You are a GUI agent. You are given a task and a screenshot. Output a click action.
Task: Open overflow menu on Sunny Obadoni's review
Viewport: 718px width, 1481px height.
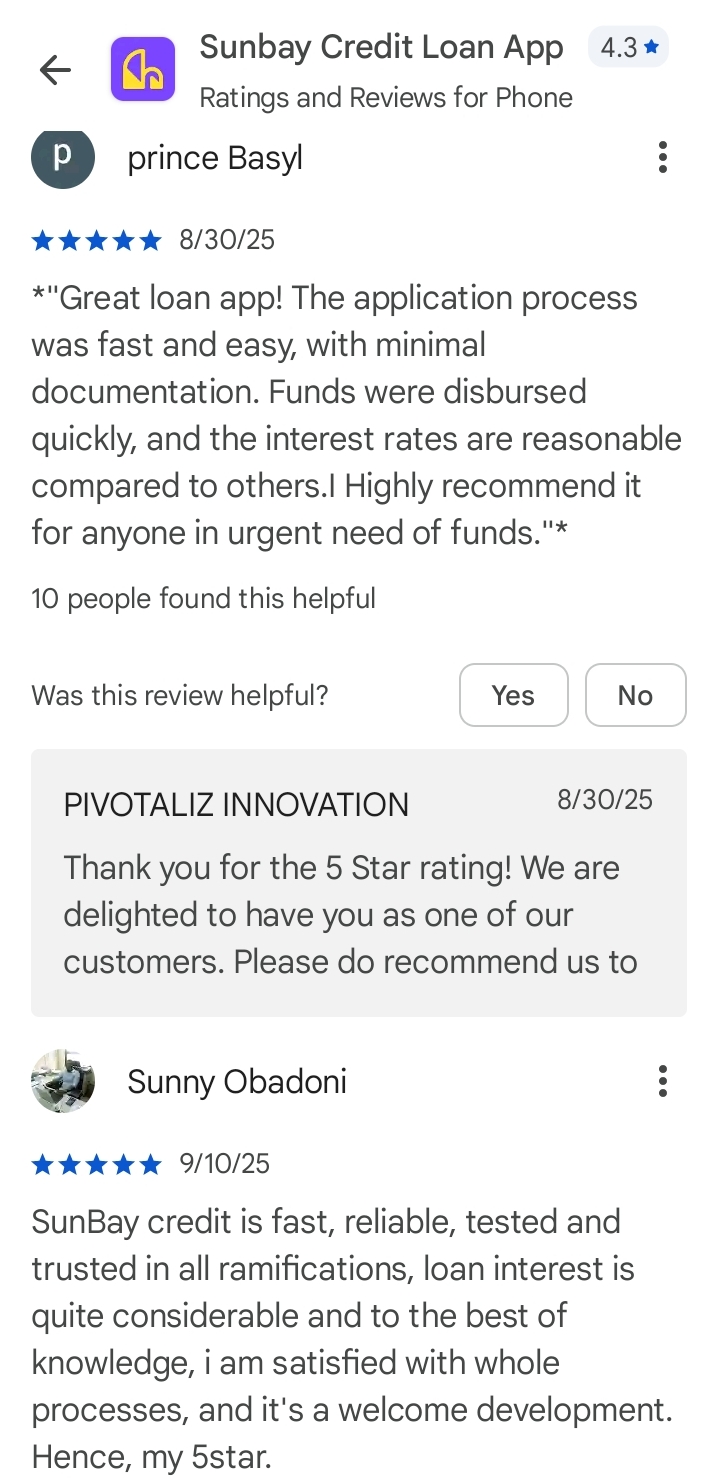coord(662,1081)
